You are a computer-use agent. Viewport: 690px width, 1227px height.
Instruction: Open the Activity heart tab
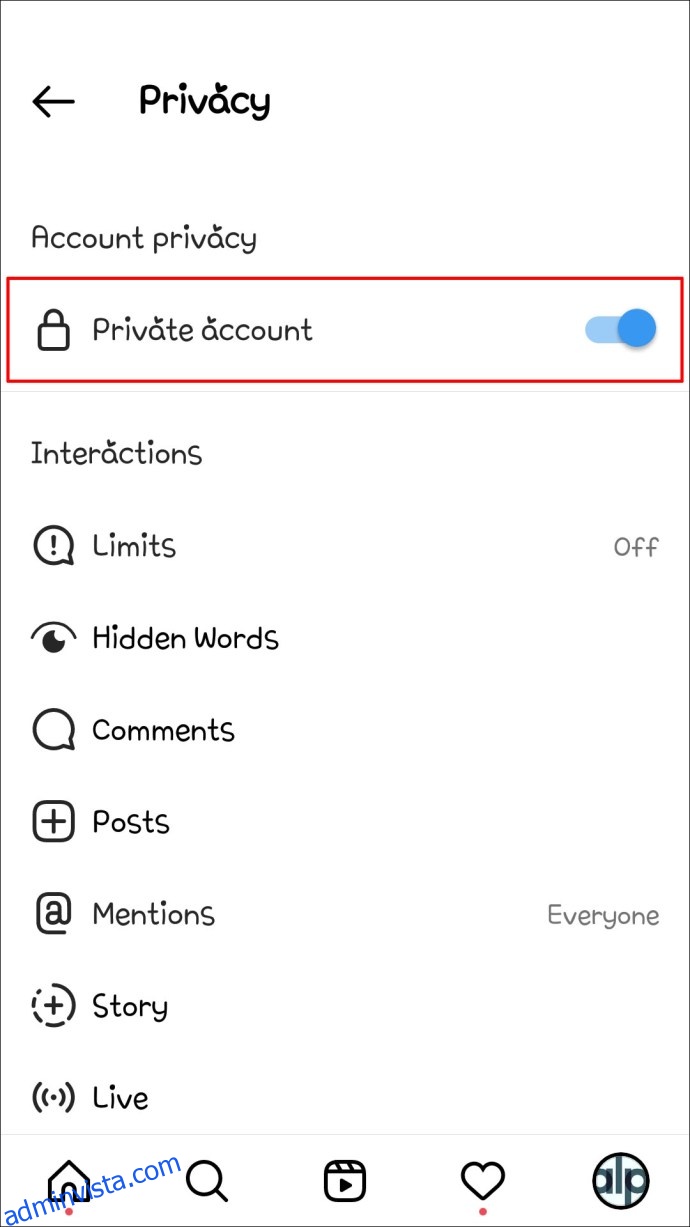click(483, 1182)
